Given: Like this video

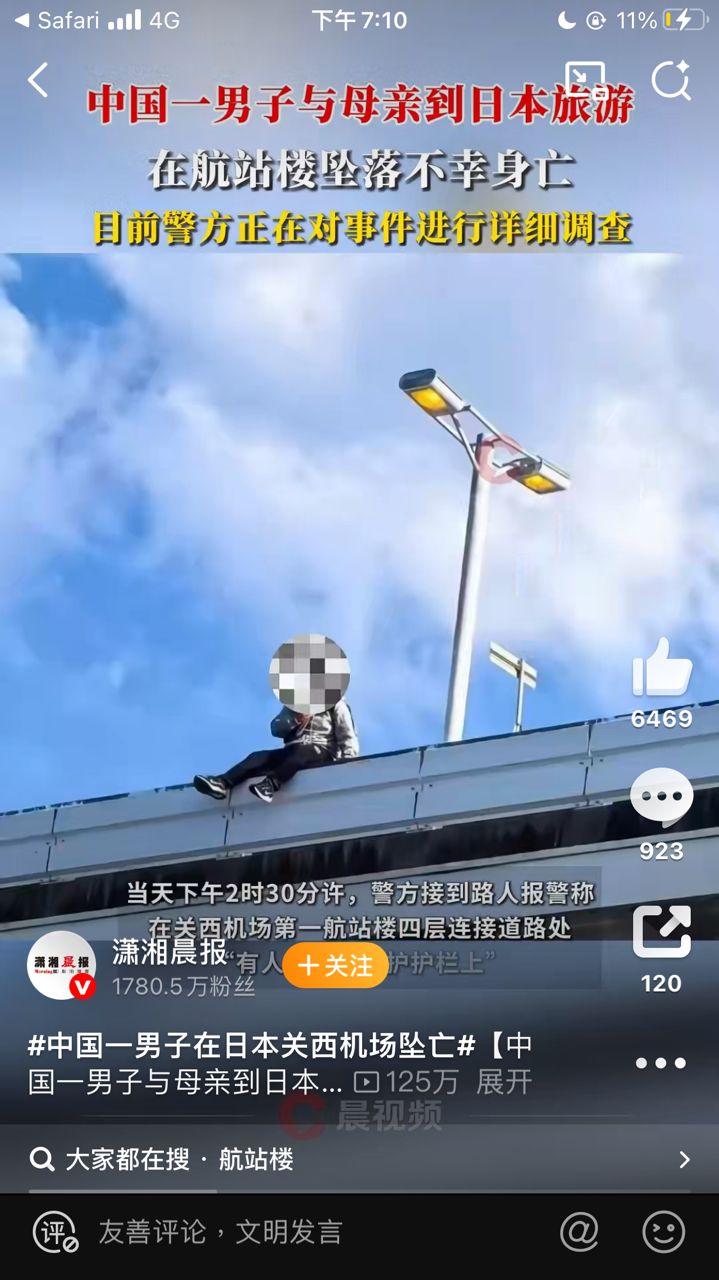Looking at the screenshot, I should point(661,670).
